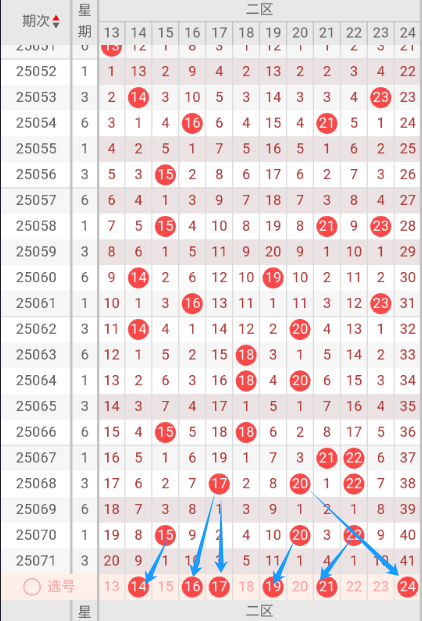This screenshot has height=621, width=422.
Task: Pick number 15 in the 选号 row
Action: click(165, 587)
